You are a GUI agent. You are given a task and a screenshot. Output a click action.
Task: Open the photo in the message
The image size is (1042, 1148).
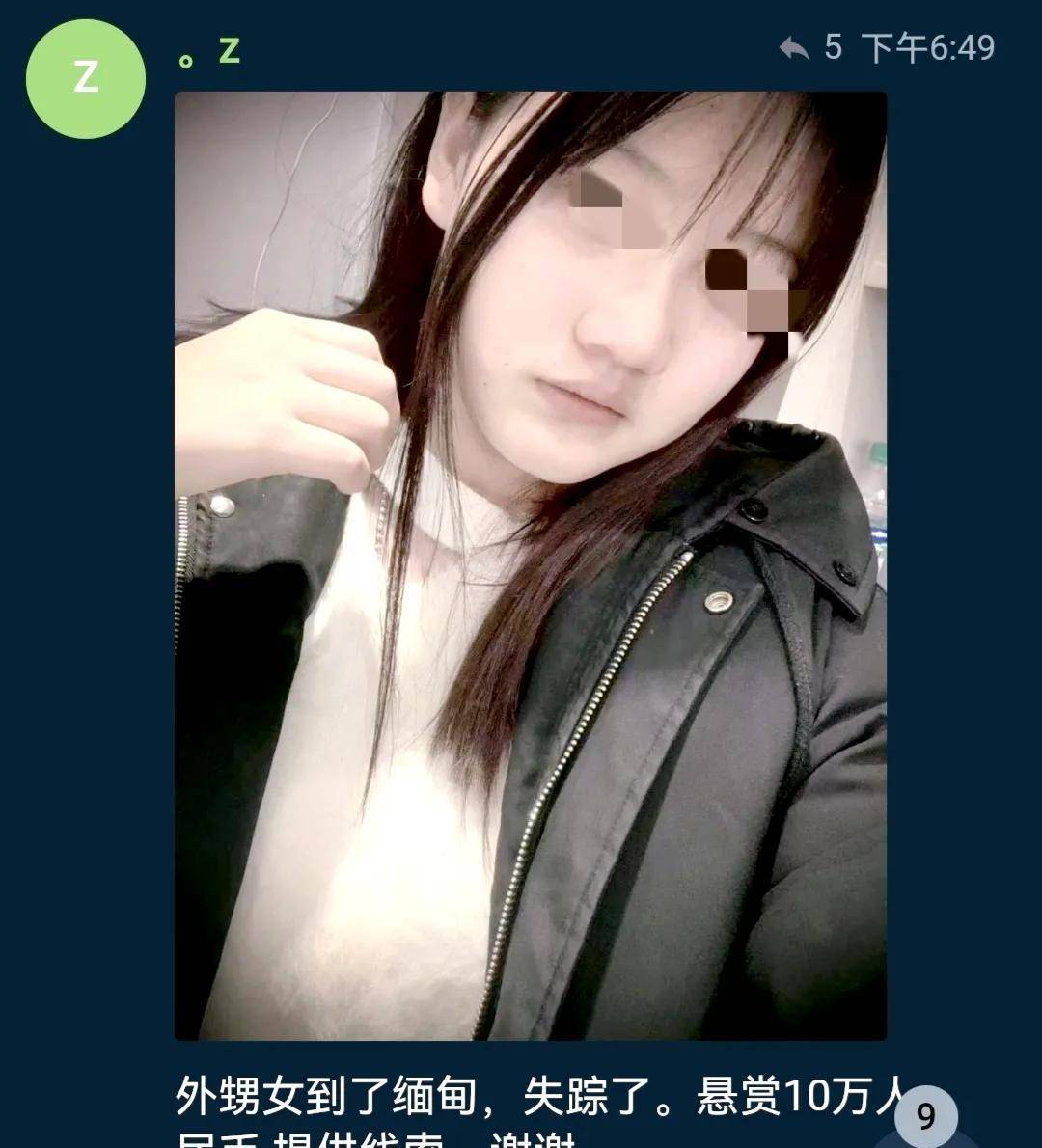530,565
